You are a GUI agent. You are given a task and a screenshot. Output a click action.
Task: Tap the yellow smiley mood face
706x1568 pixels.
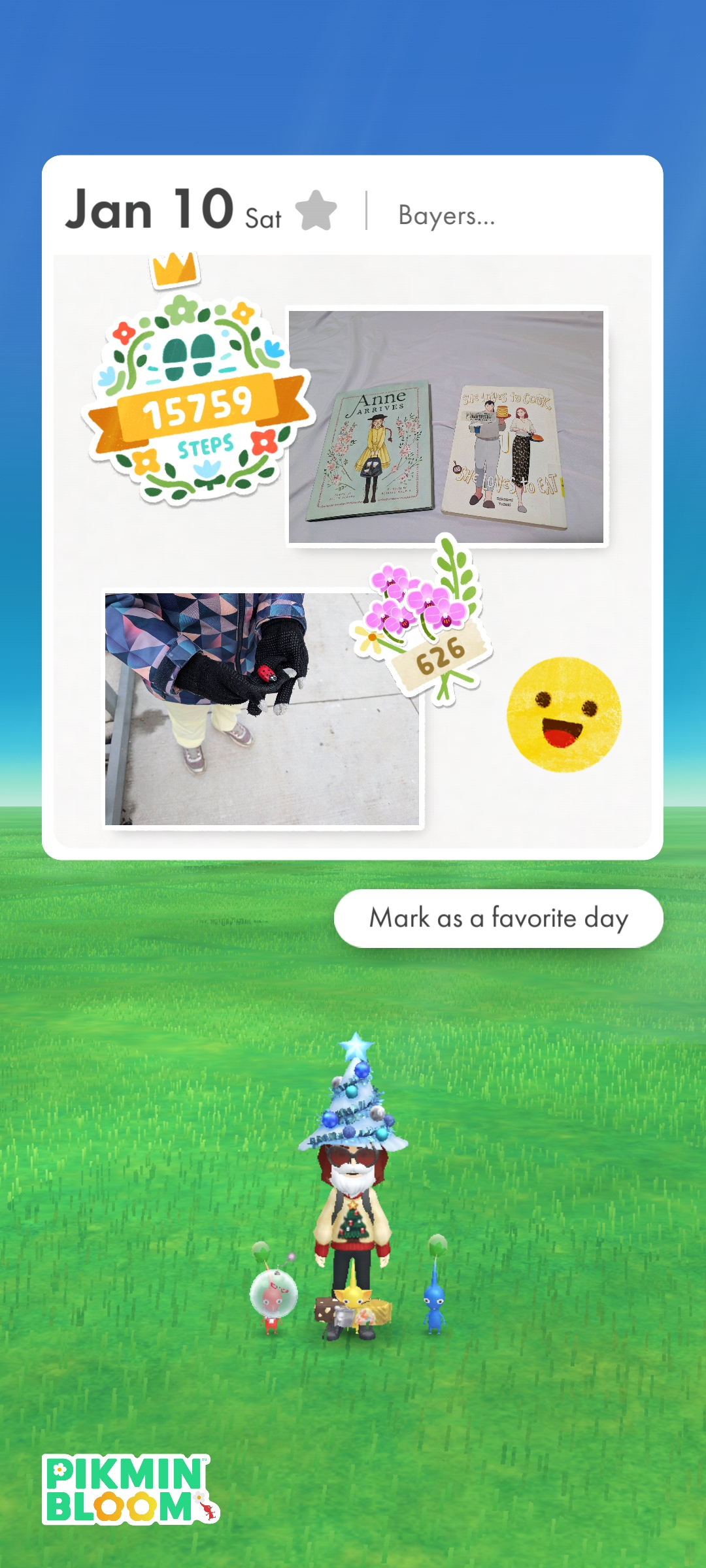coord(564,714)
